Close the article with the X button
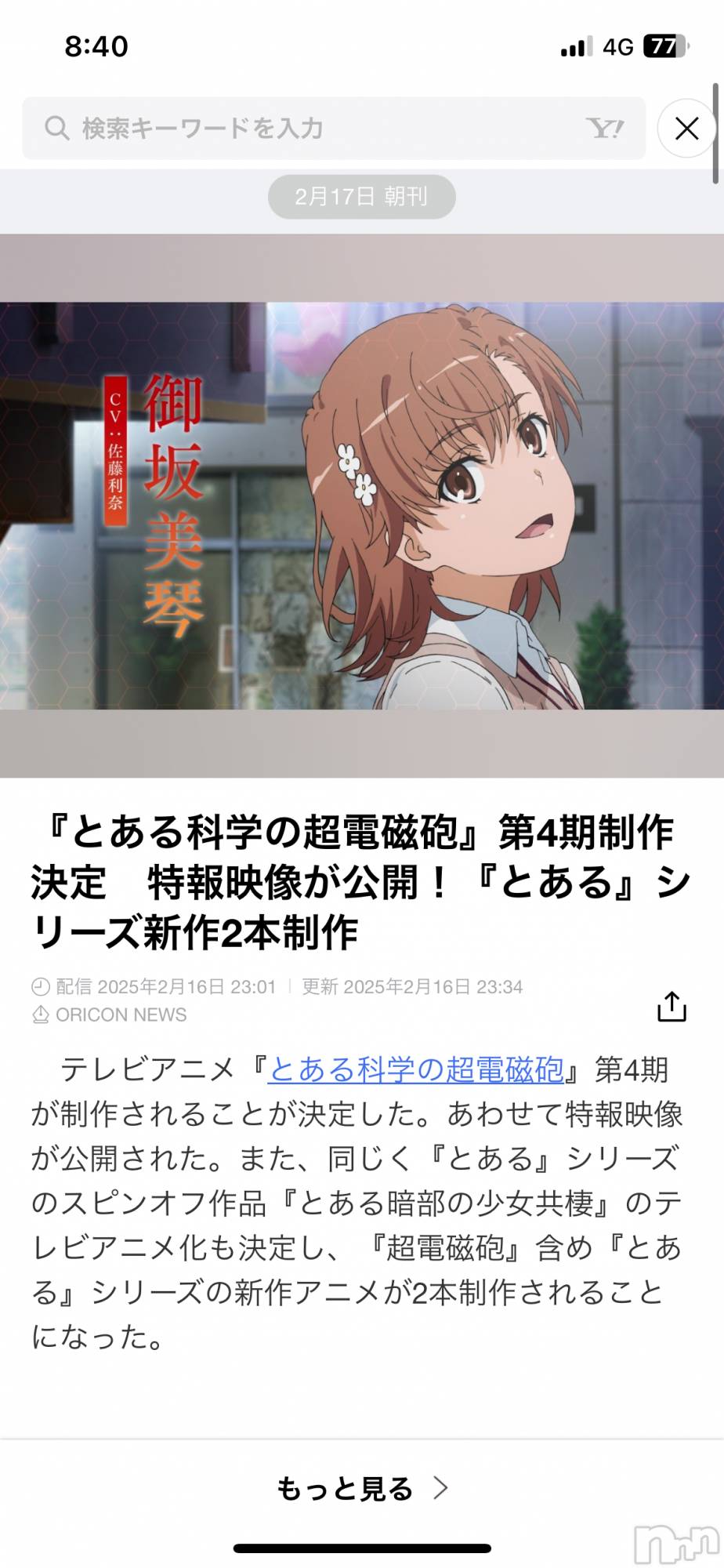 686,129
